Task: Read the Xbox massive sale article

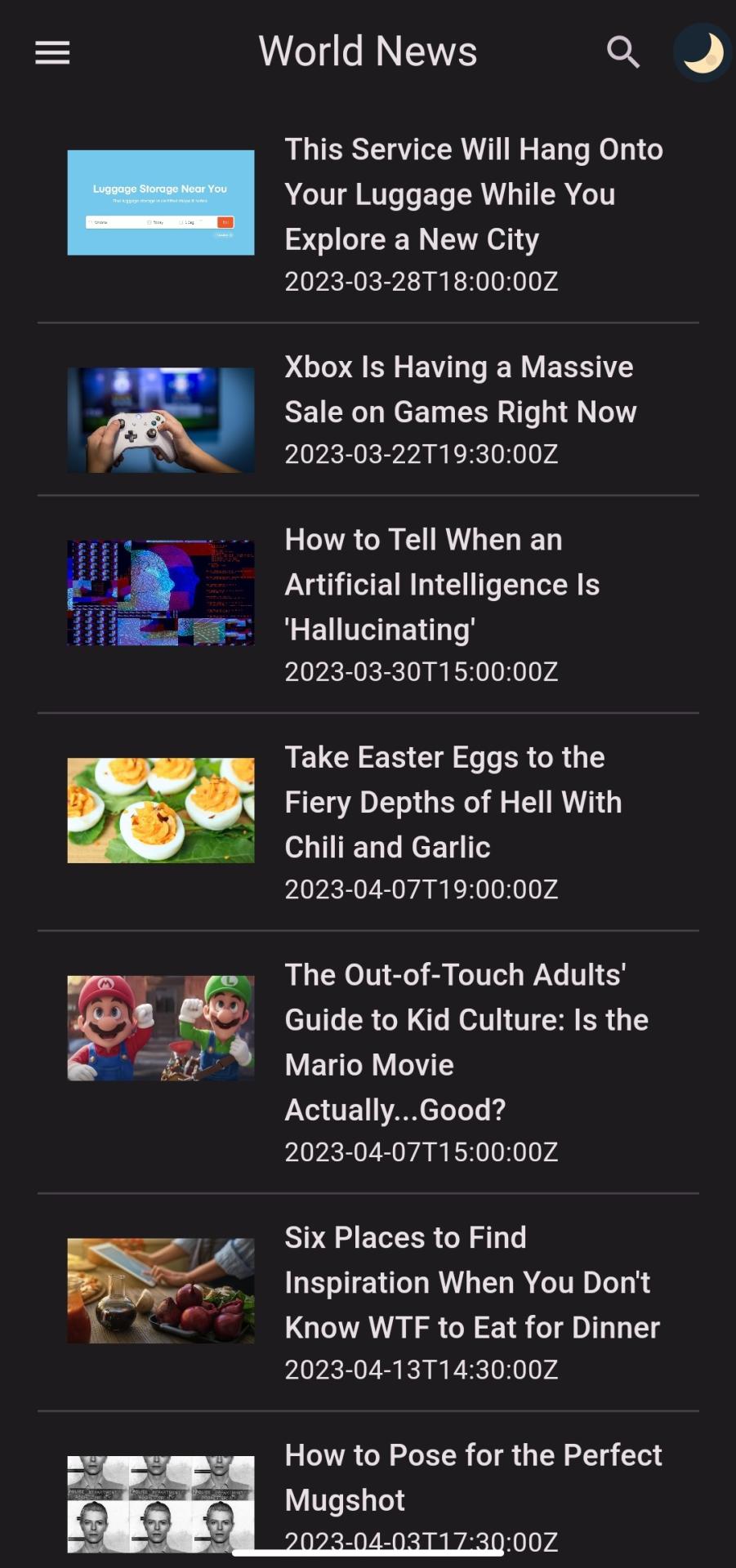Action: pyautogui.click(x=460, y=390)
